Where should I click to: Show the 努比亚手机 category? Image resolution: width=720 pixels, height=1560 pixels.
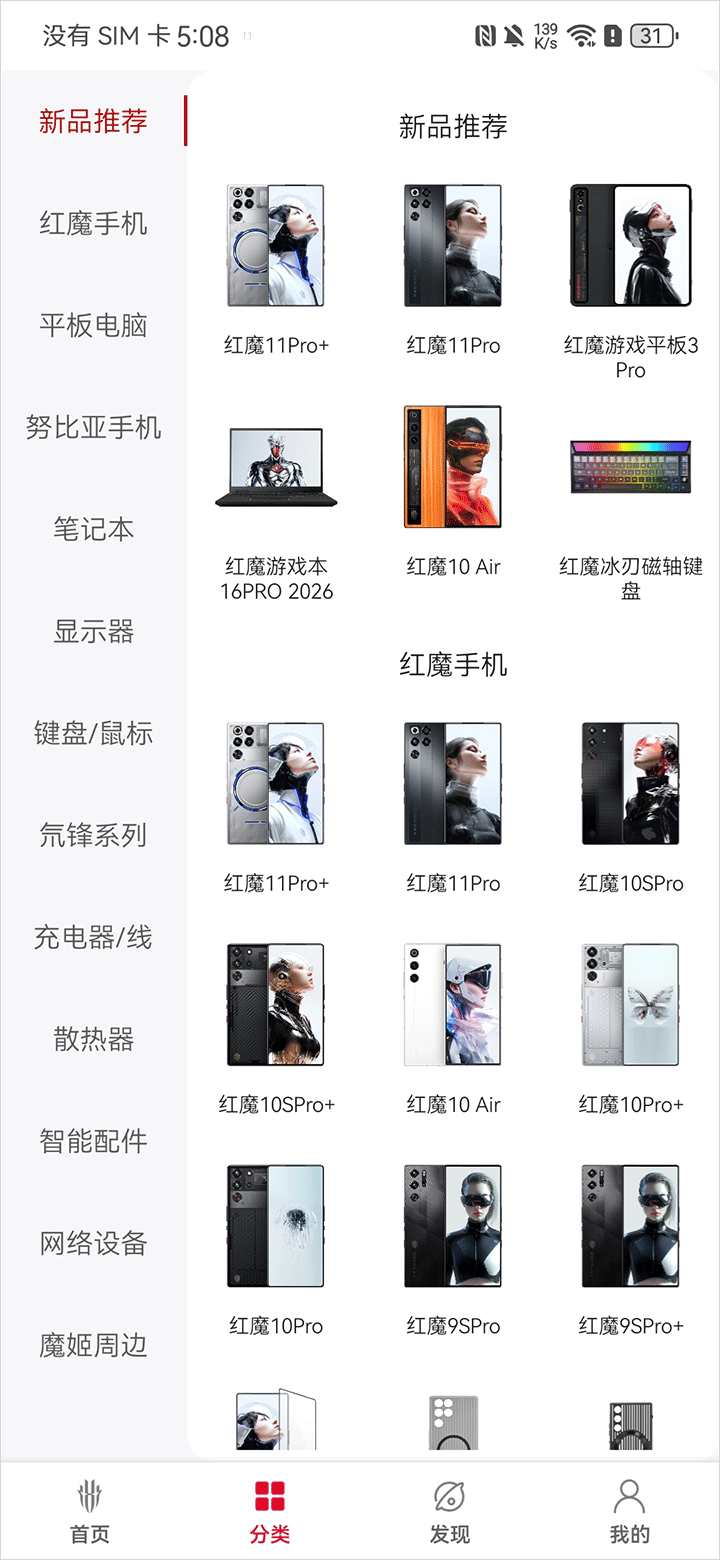[x=93, y=428]
